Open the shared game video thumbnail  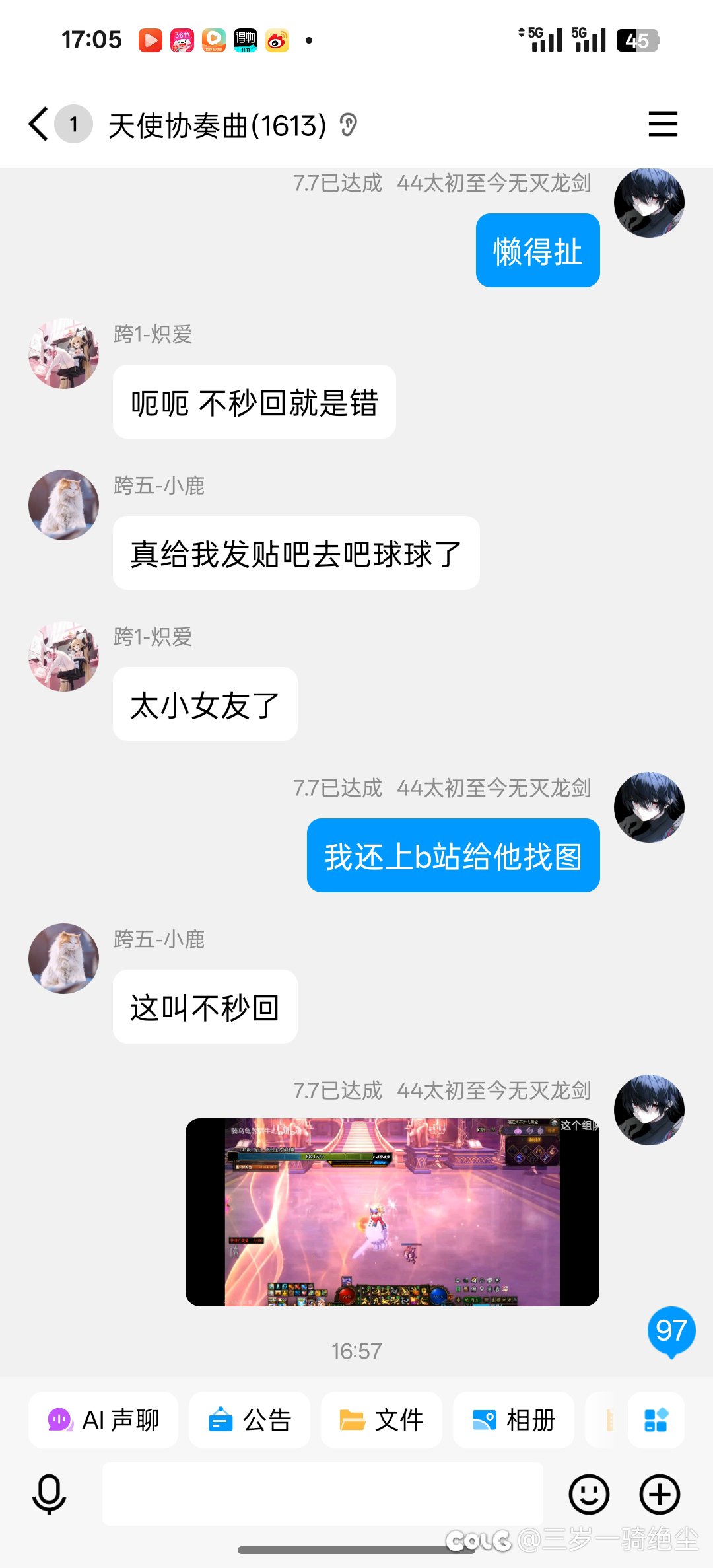point(392,1212)
